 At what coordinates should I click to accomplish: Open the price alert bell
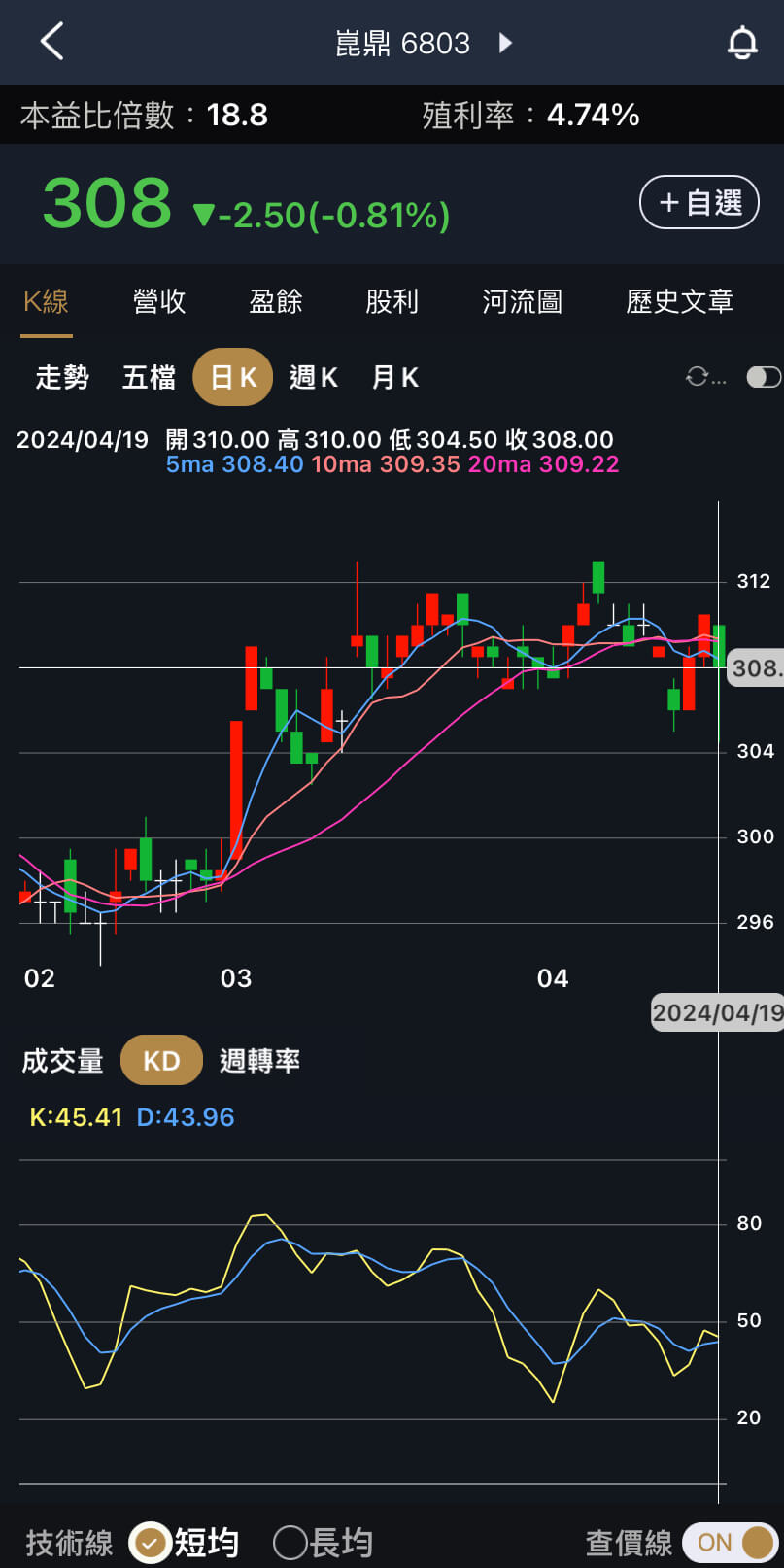(x=742, y=43)
